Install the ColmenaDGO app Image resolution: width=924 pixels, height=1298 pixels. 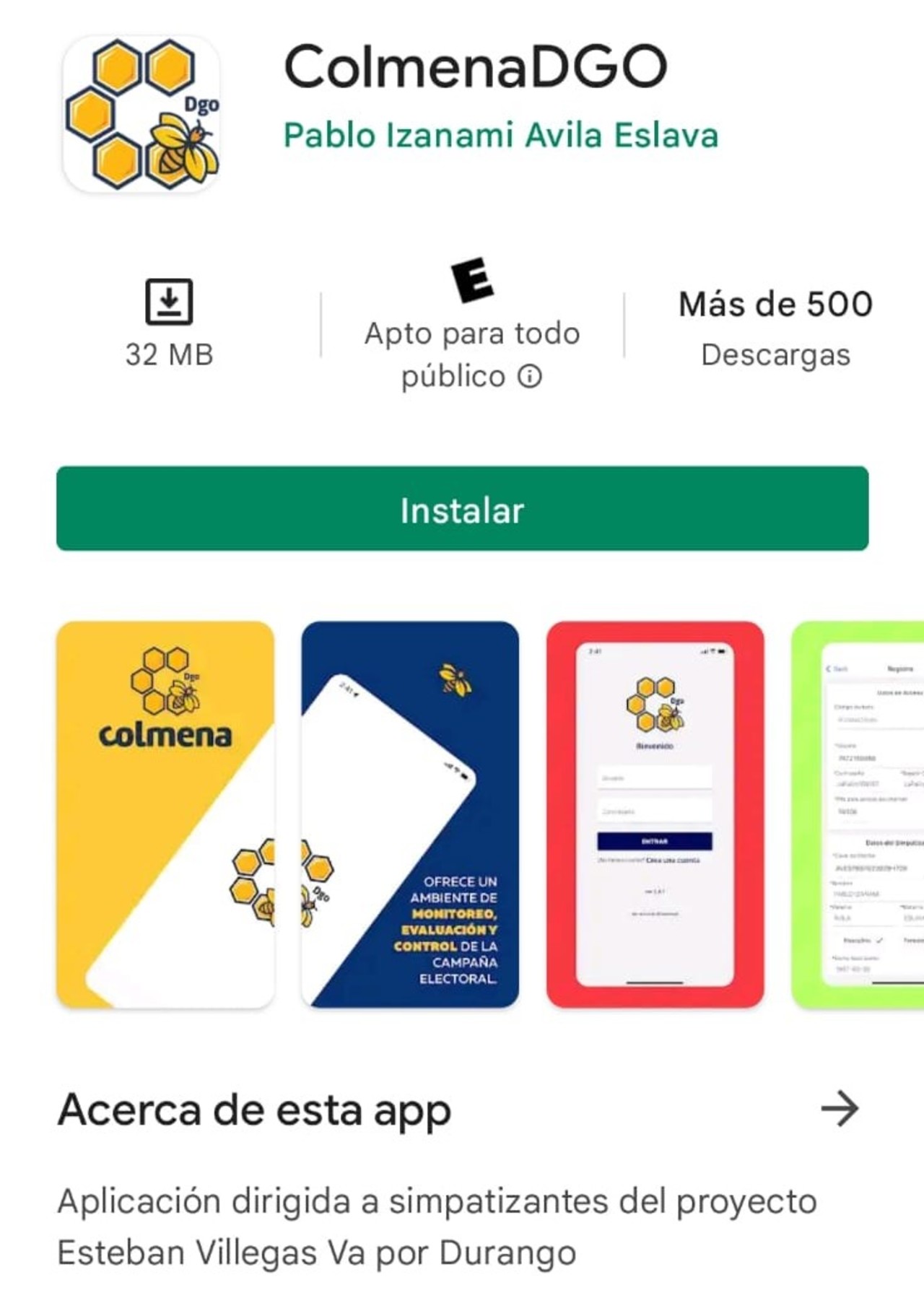click(462, 508)
